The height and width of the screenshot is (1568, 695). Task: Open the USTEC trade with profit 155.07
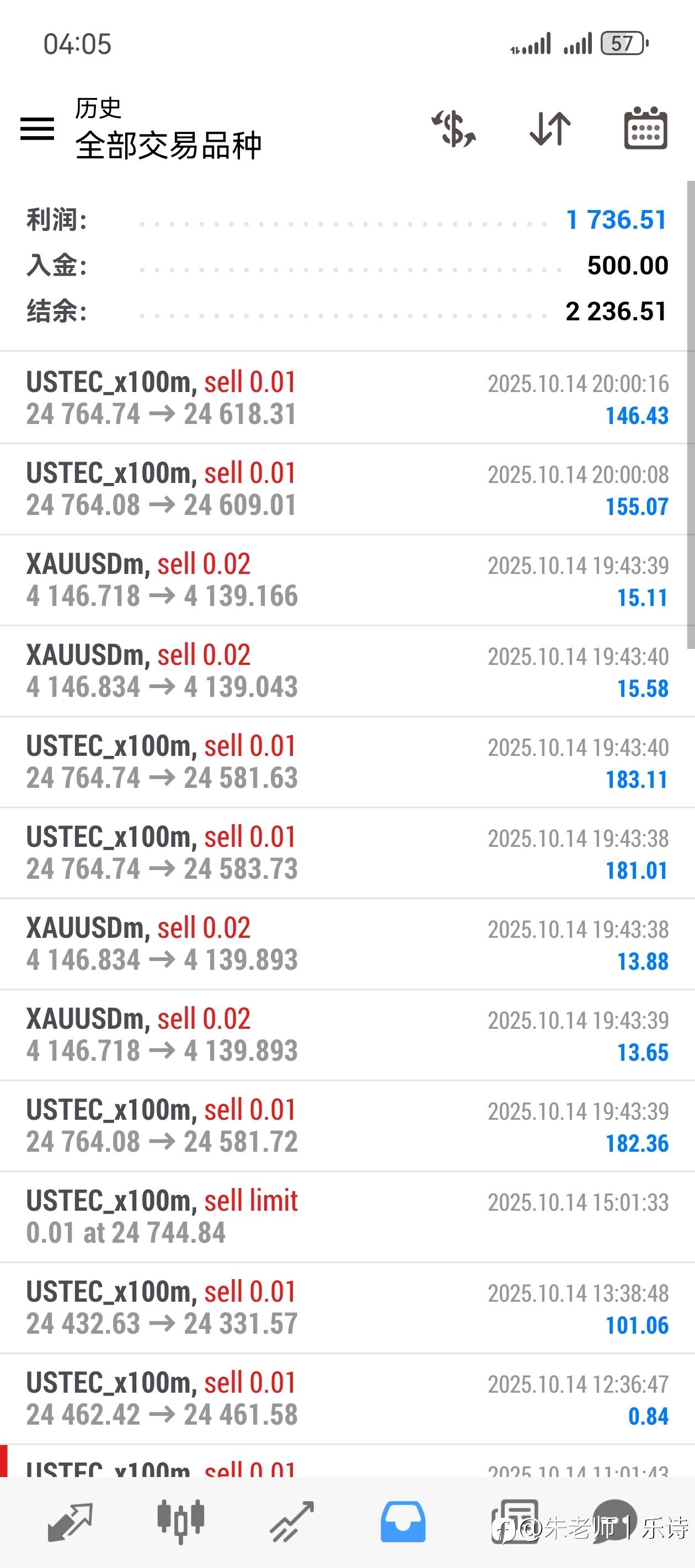pos(347,490)
